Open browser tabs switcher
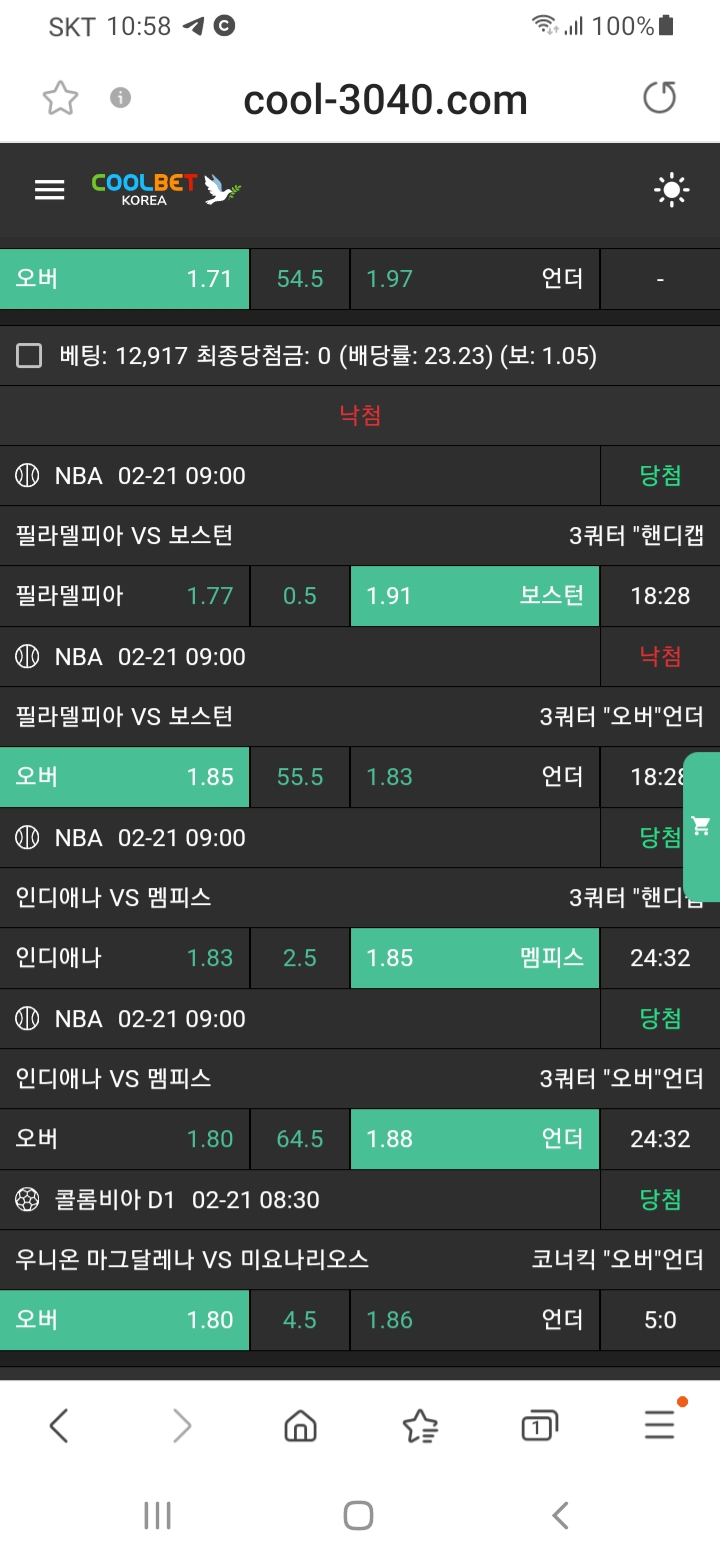 click(x=539, y=1426)
